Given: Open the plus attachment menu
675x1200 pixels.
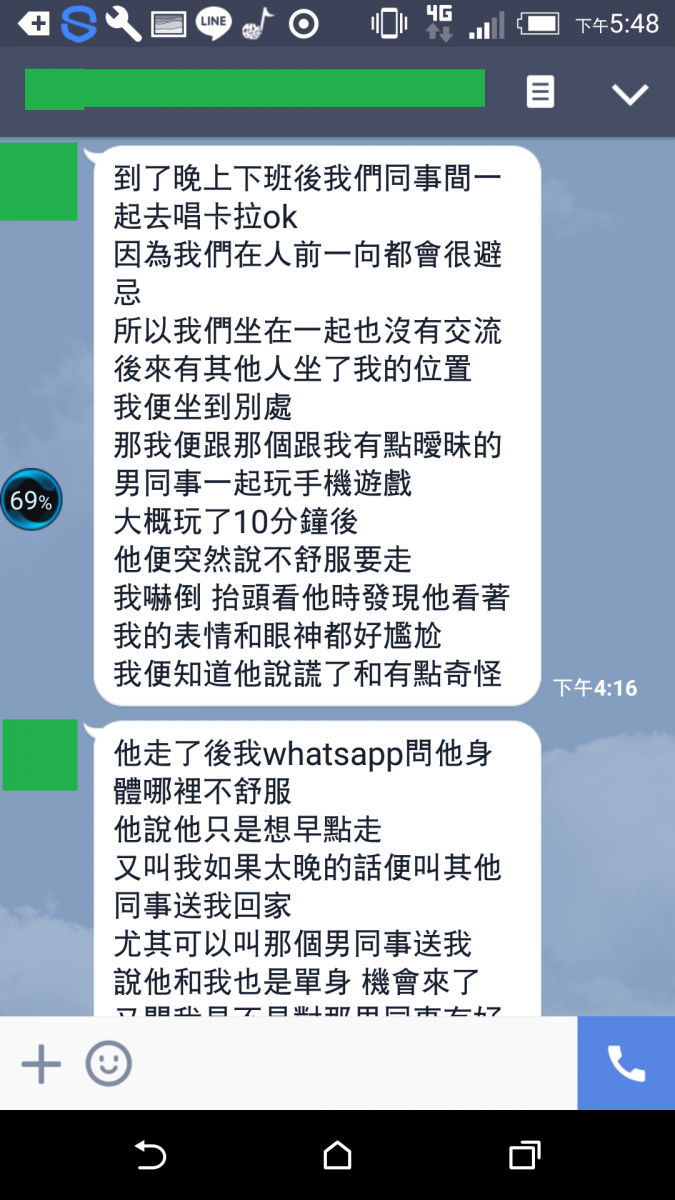Looking at the screenshot, I should click(x=41, y=1063).
